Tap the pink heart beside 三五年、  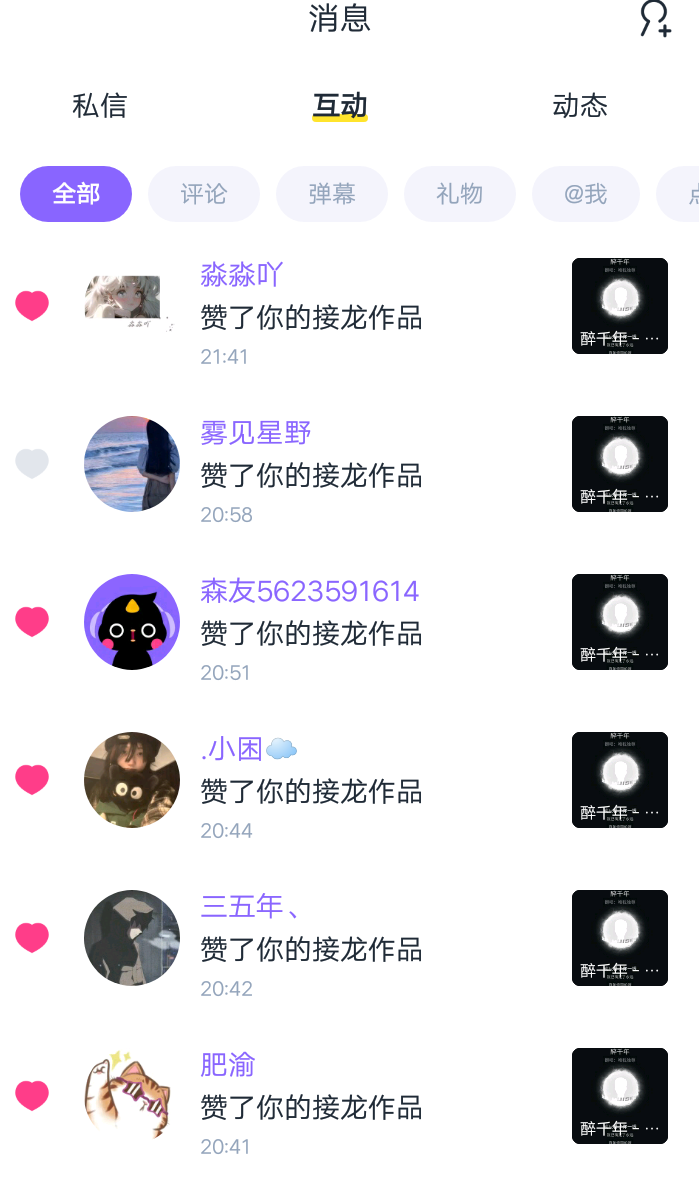[32, 937]
